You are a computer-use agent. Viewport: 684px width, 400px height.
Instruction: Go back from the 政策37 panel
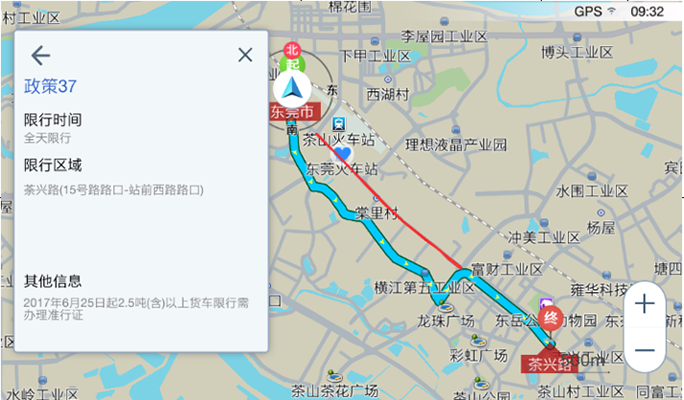tap(40, 55)
